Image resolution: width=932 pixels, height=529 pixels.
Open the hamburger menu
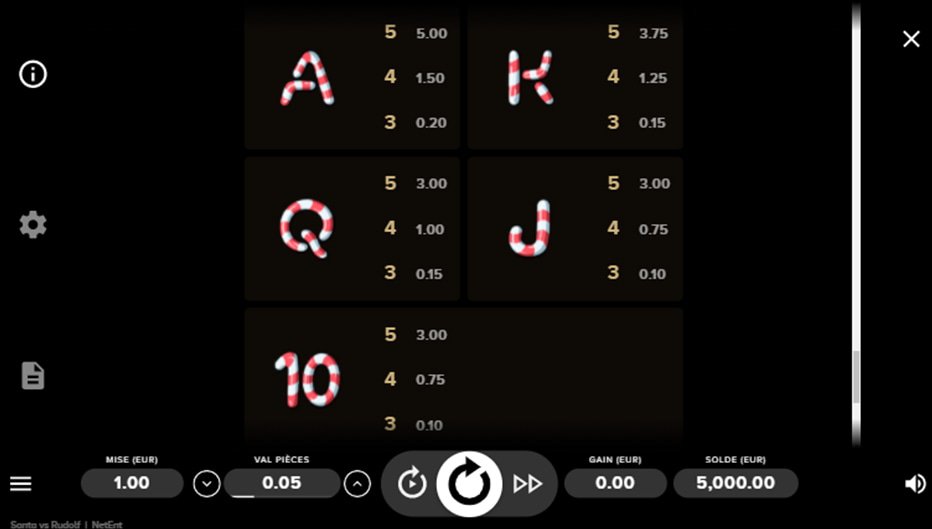21,484
